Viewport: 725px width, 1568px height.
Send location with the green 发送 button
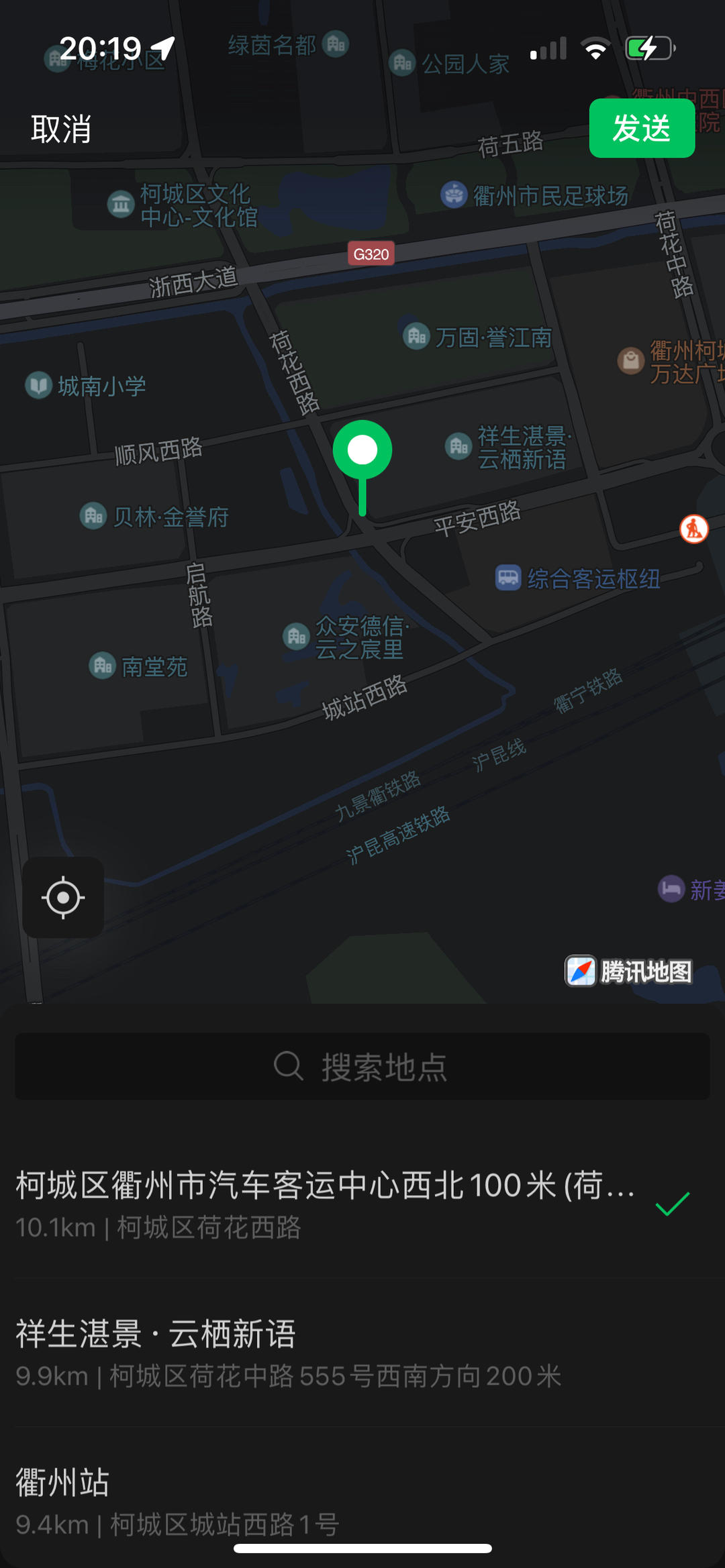(x=641, y=128)
